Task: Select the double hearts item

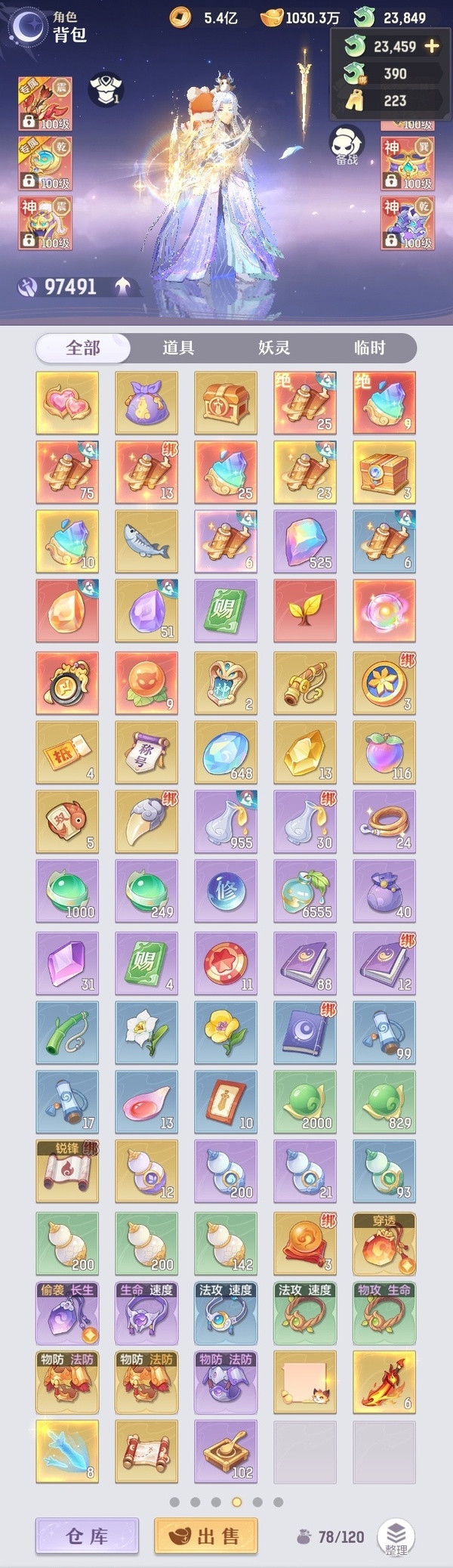Action: [x=67, y=402]
